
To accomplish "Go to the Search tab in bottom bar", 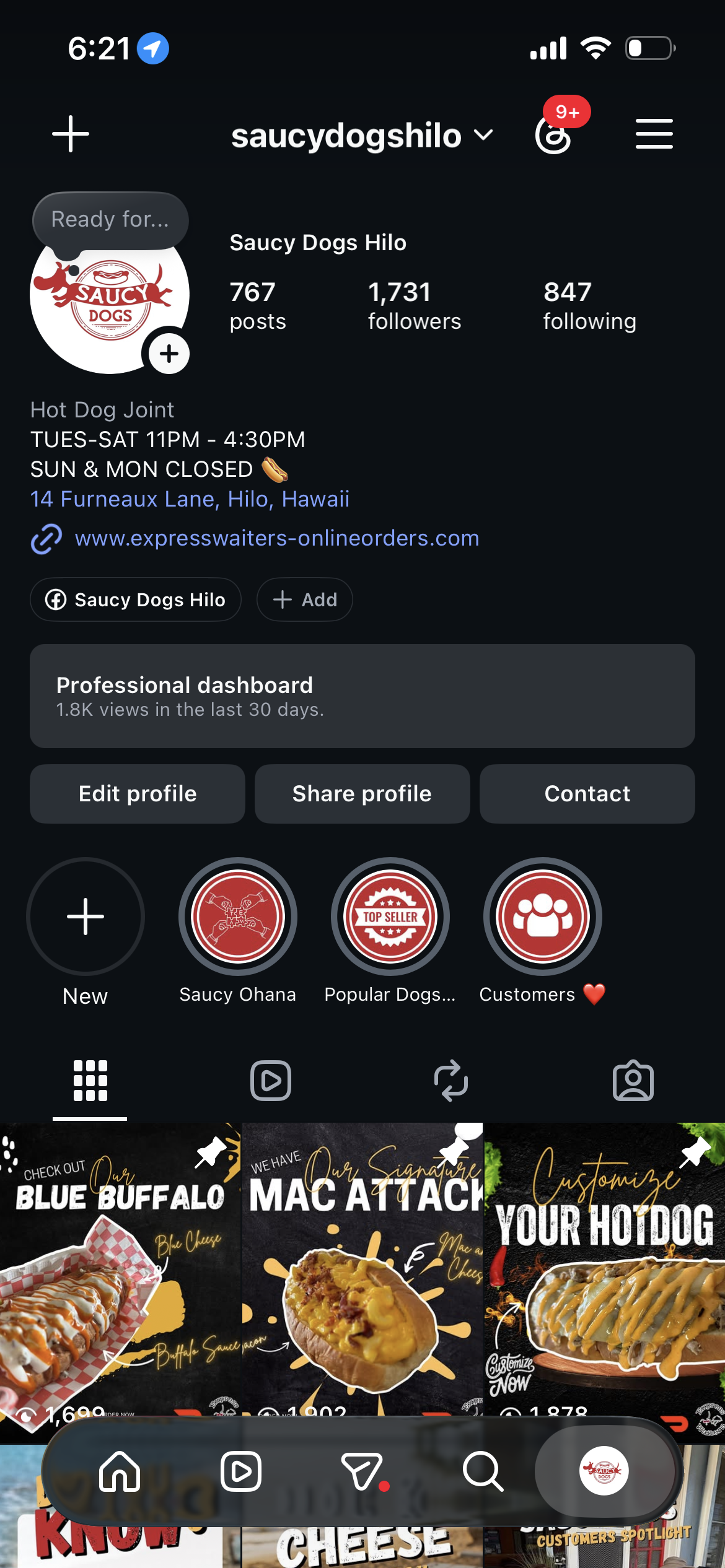I will pos(483,1471).
